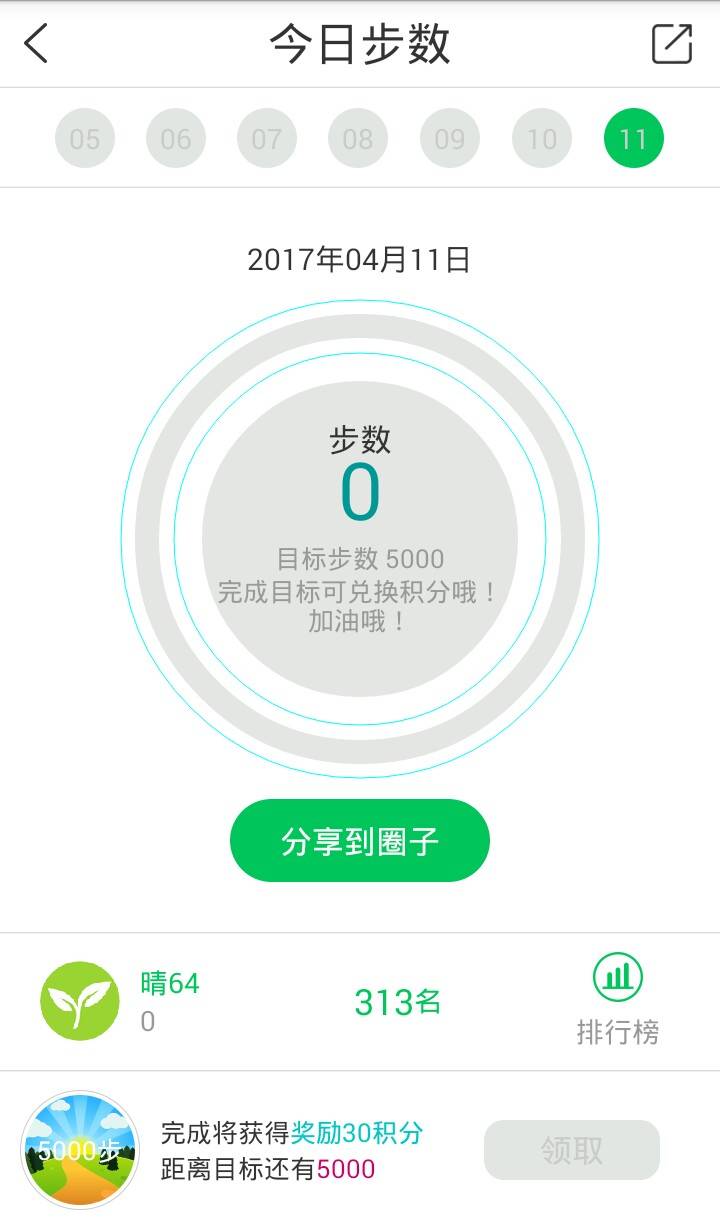Select the highlighted day 11
This screenshot has width=720, height=1230.
(633, 138)
